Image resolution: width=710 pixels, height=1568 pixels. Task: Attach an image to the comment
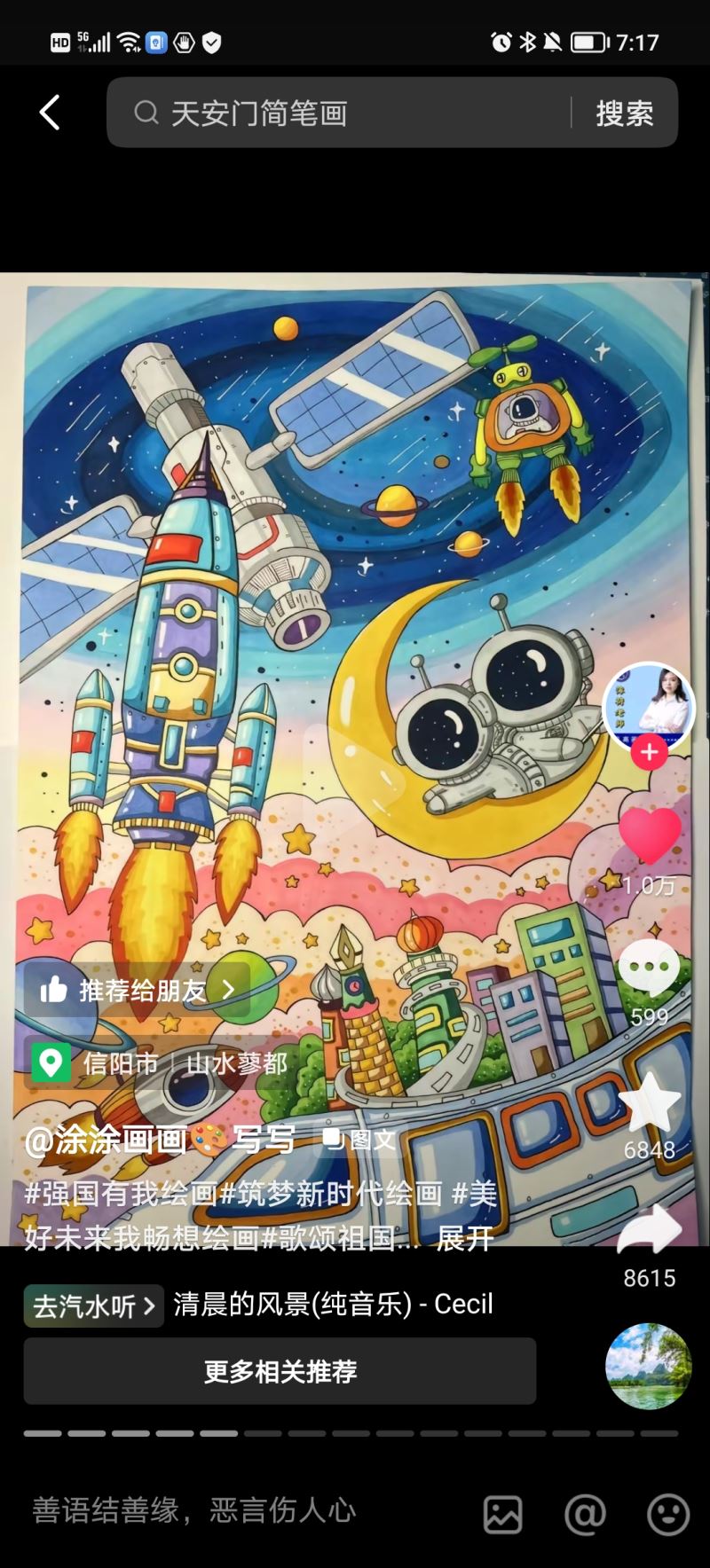tap(502, 1514)
